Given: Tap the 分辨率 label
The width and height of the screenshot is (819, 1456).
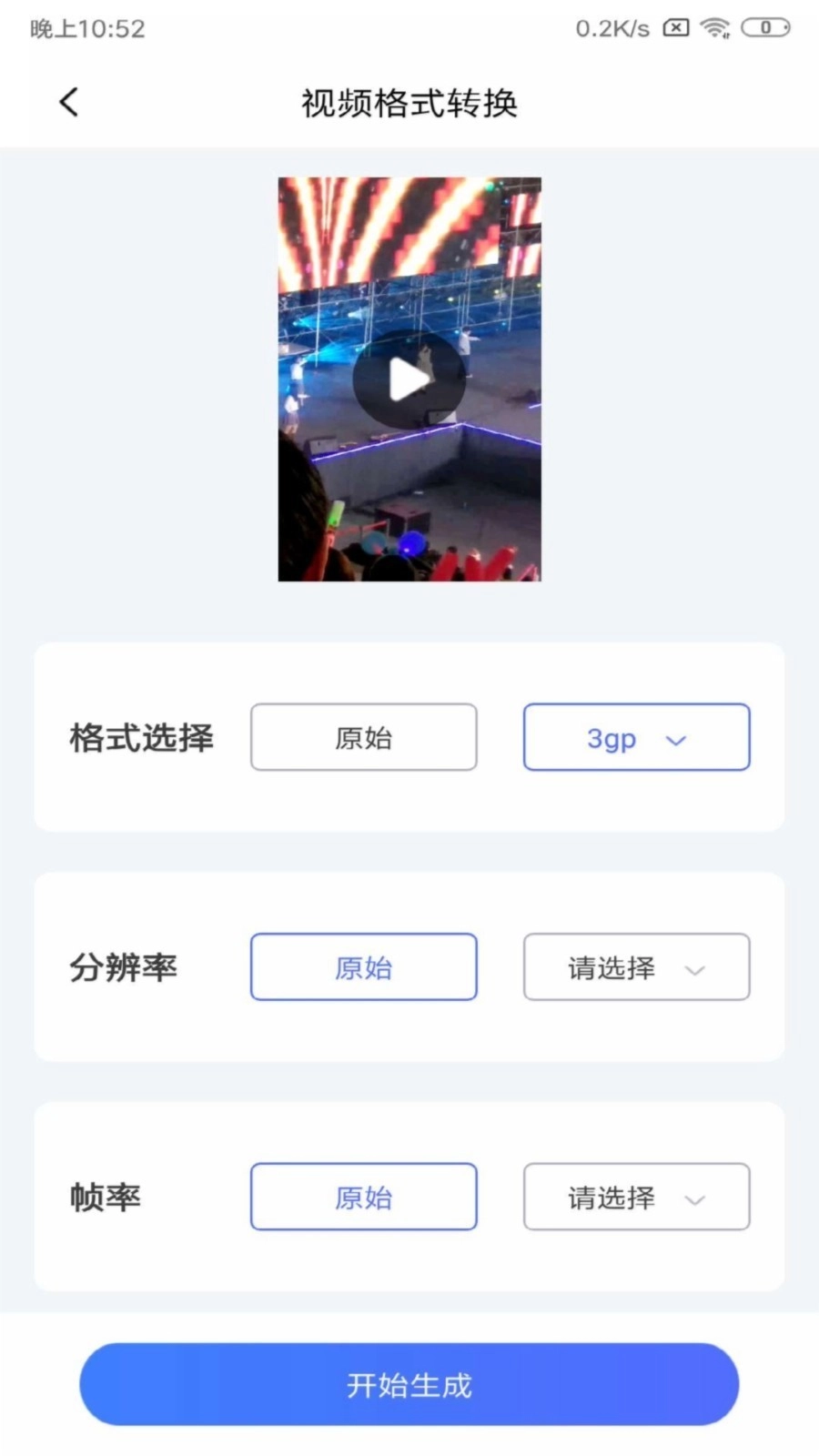Looking at the screenshot, I should point(125,967).
